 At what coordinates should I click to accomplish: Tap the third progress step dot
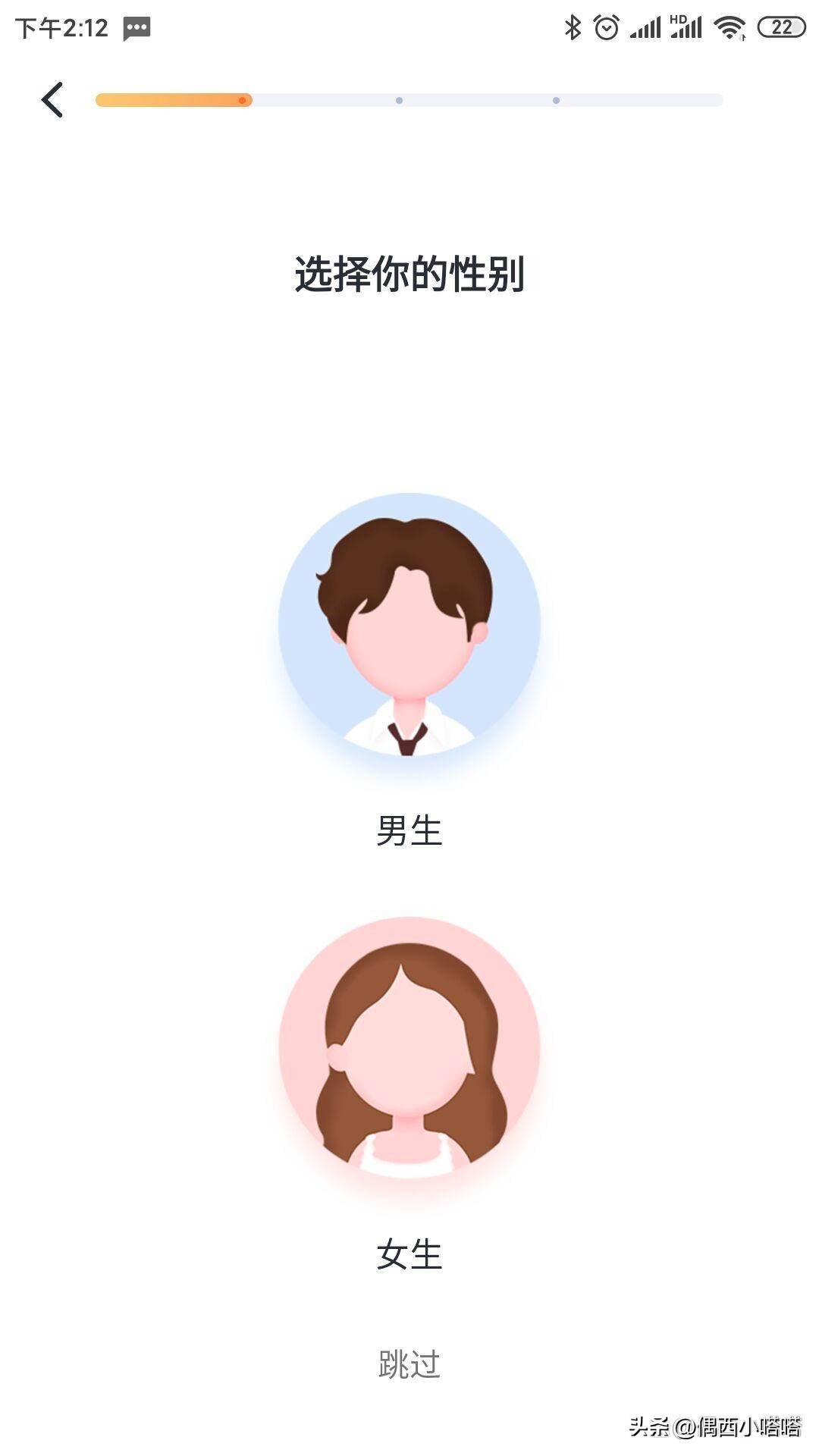(556, 99)
